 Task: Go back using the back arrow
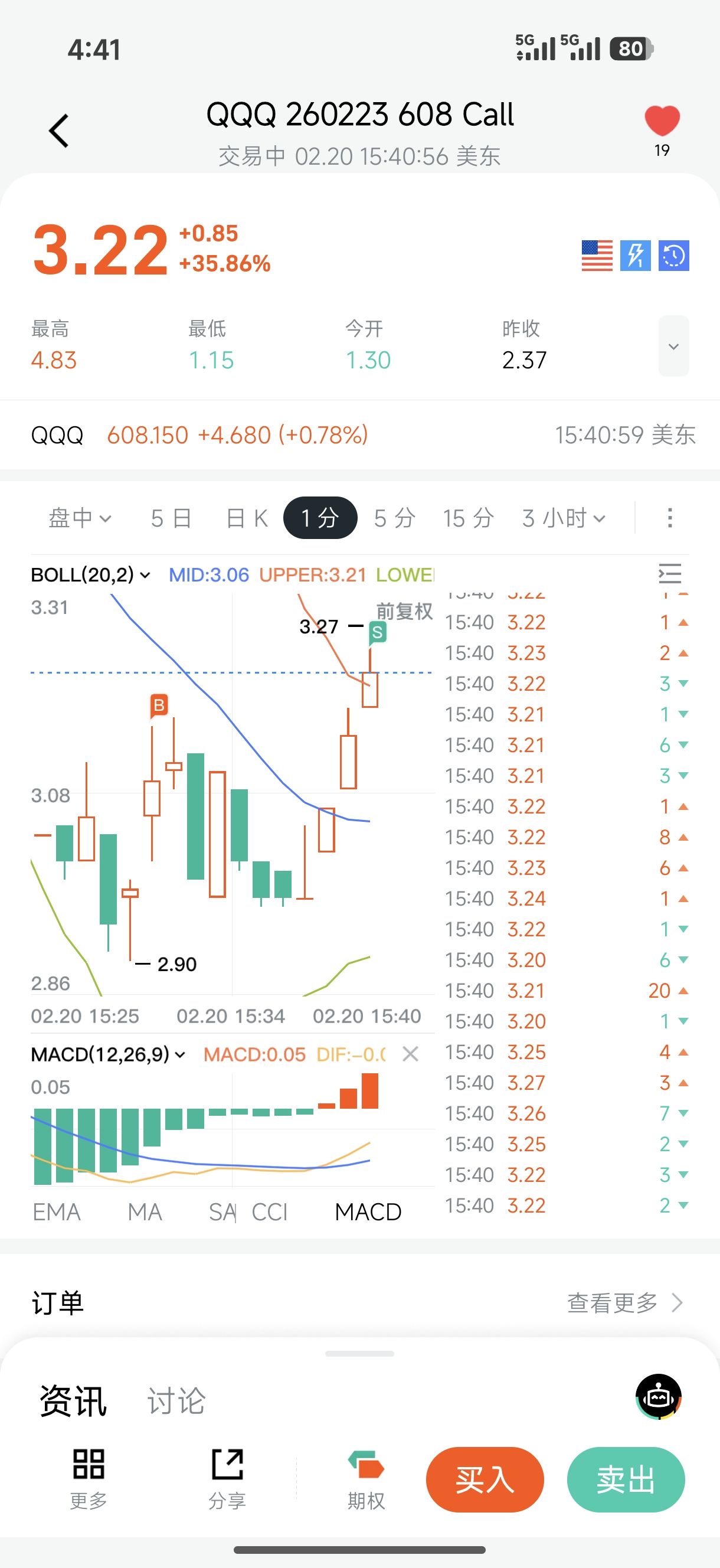pyautogui.click(x=59, y=131)
